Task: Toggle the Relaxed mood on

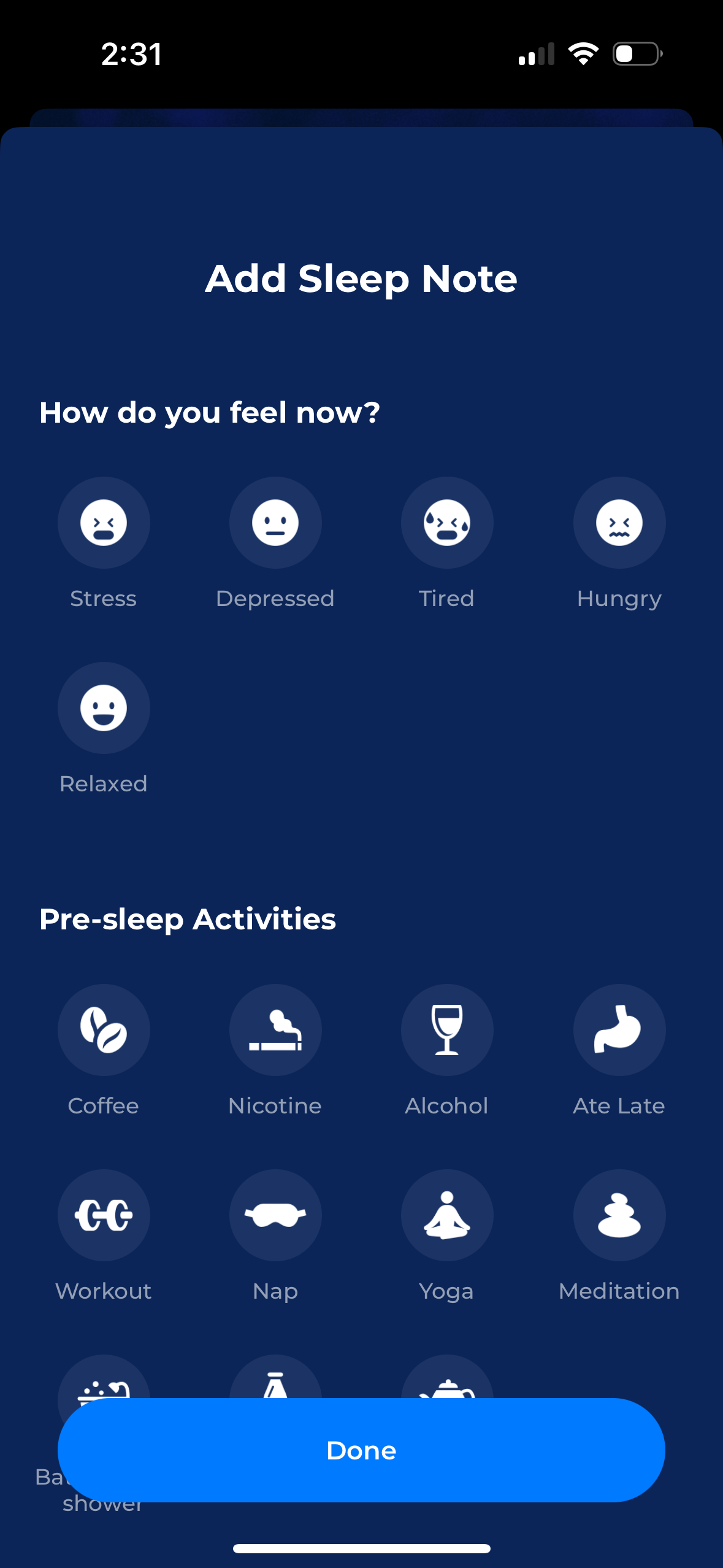Action: (x=103, y=707)
